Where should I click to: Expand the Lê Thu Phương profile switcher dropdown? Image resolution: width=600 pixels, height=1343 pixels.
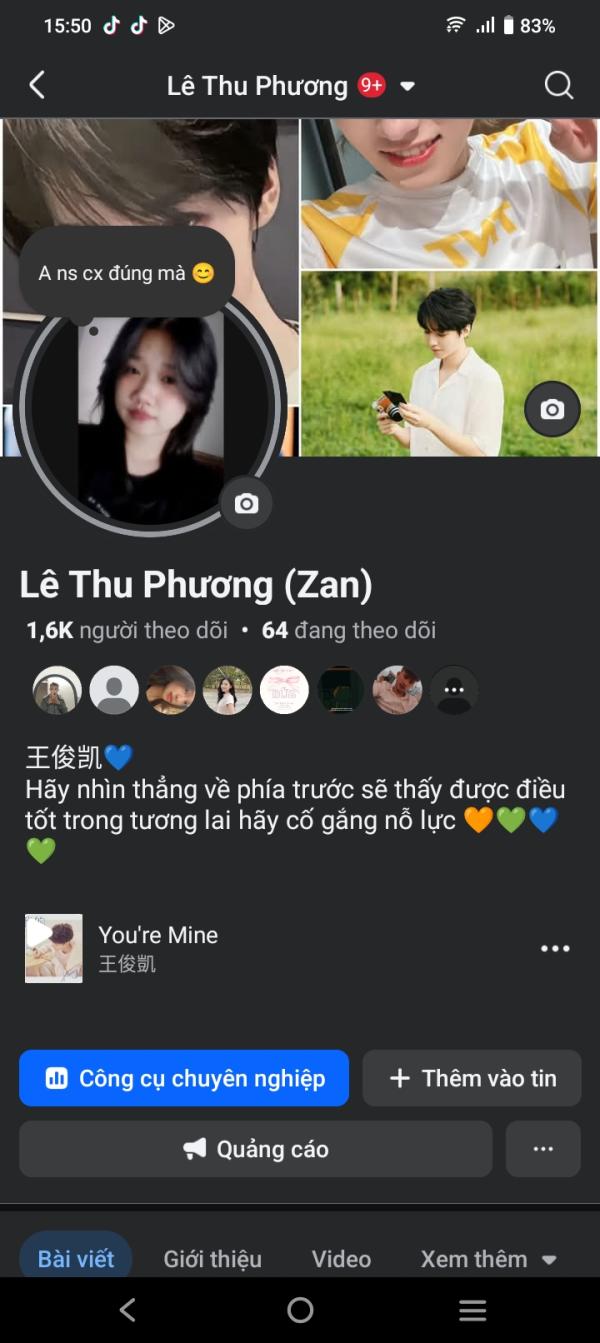tap(407, 87)
